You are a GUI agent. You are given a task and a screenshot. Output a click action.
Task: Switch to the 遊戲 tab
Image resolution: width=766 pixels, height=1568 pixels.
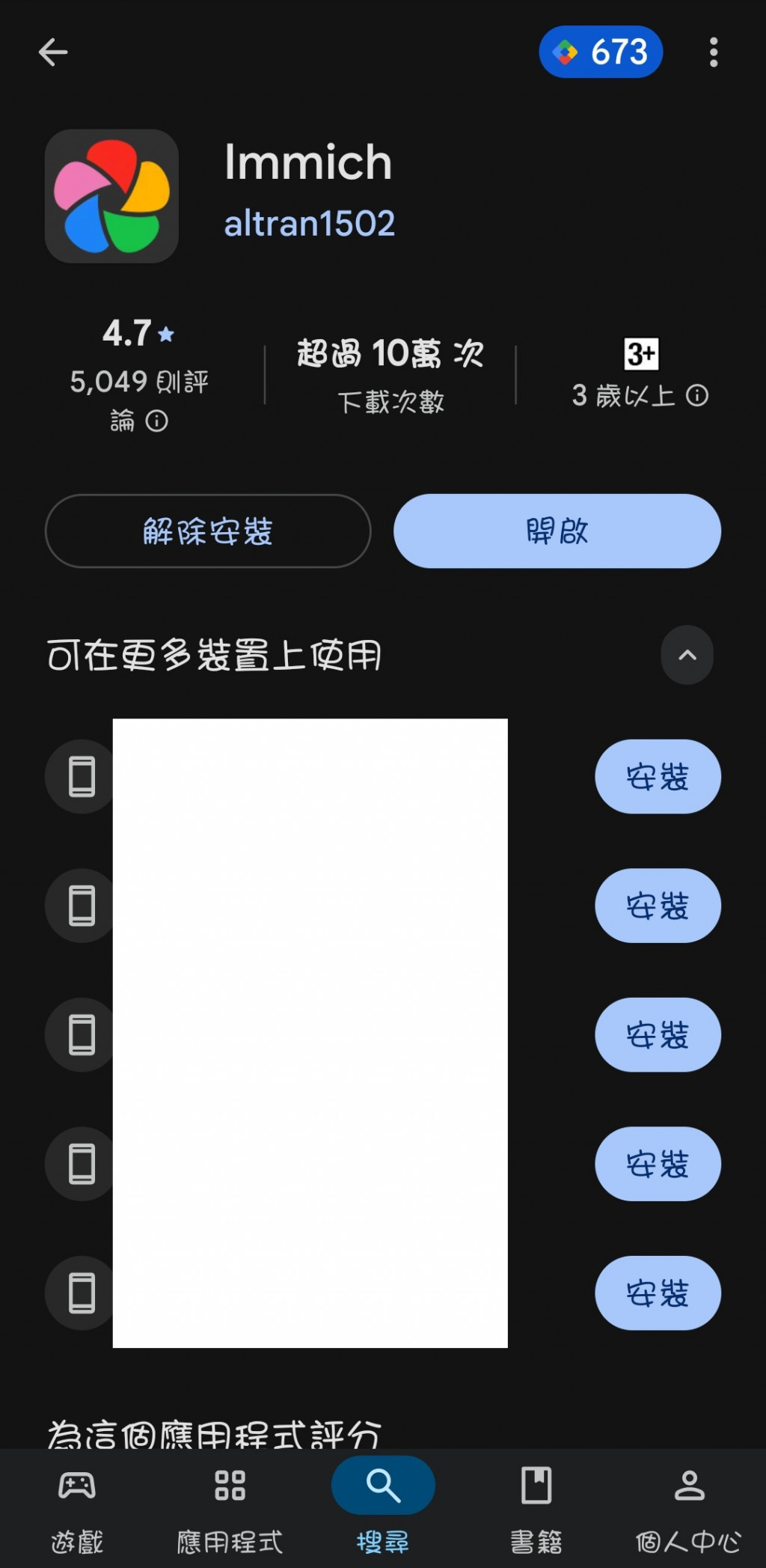(x=77, y=1506)
